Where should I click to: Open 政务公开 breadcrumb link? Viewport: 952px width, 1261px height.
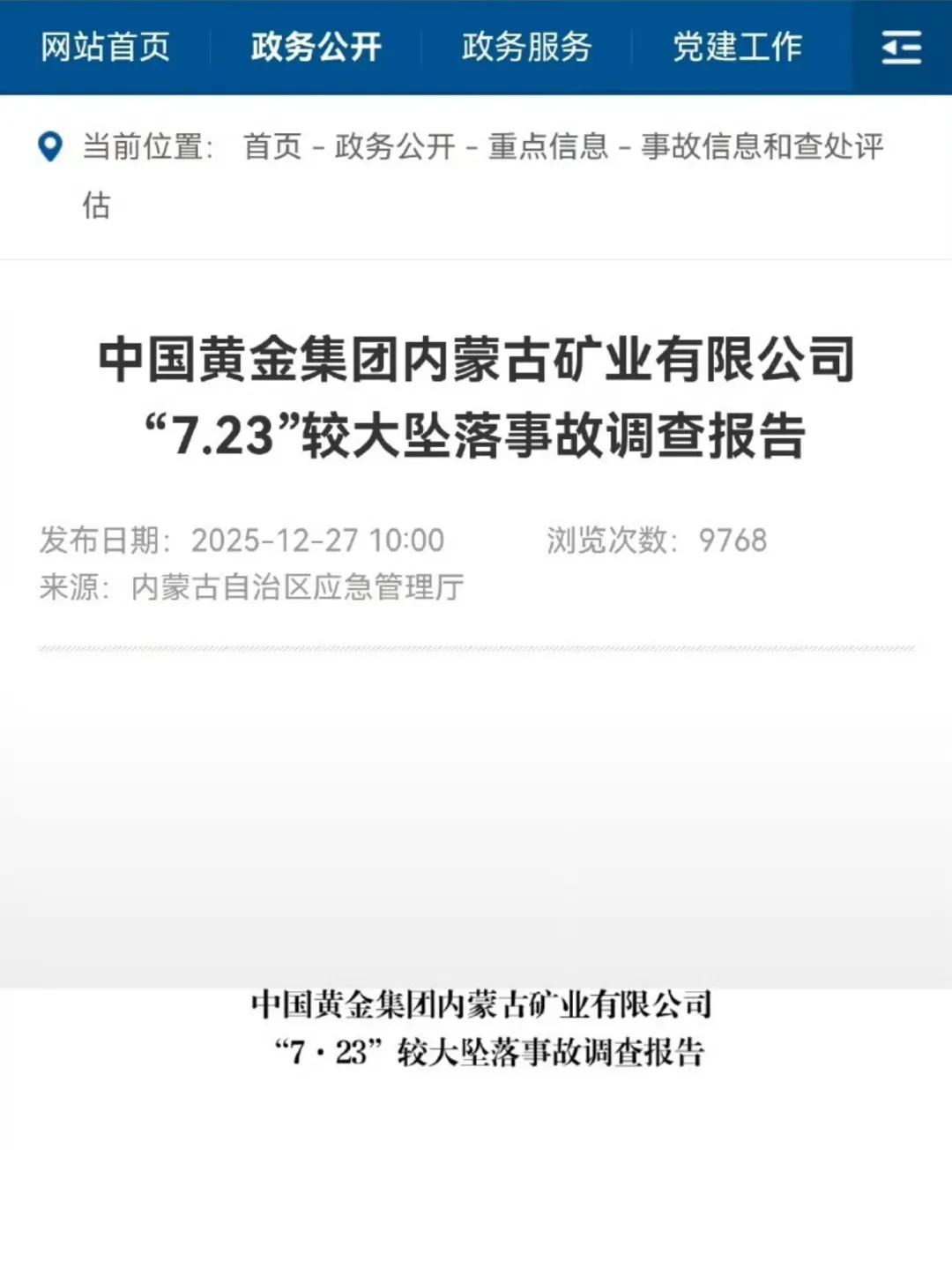coord(395,146)
